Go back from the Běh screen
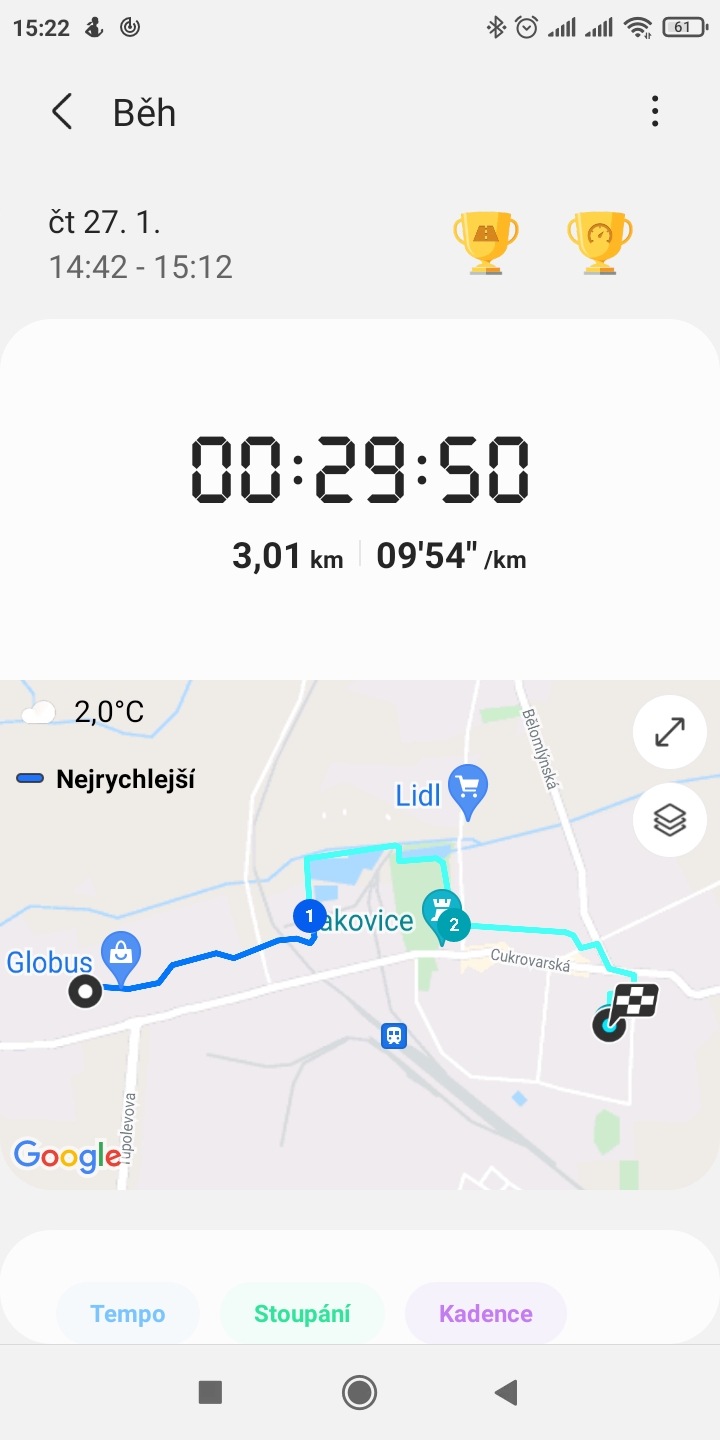The height and width of the screenshot is (1440, 720). (x=62, y=112)
